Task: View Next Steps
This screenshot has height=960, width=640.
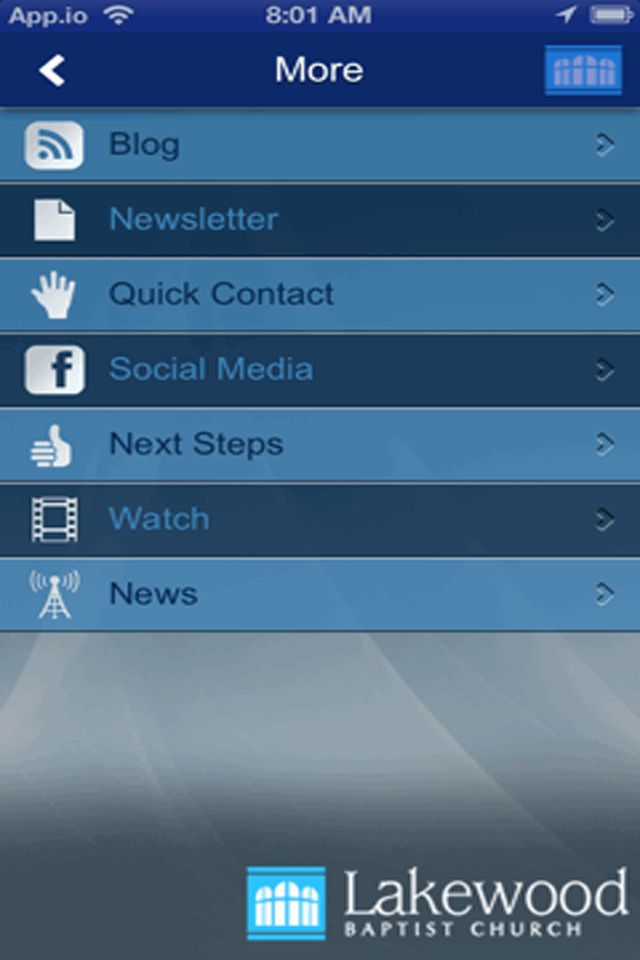Action: tap(320, 445)
